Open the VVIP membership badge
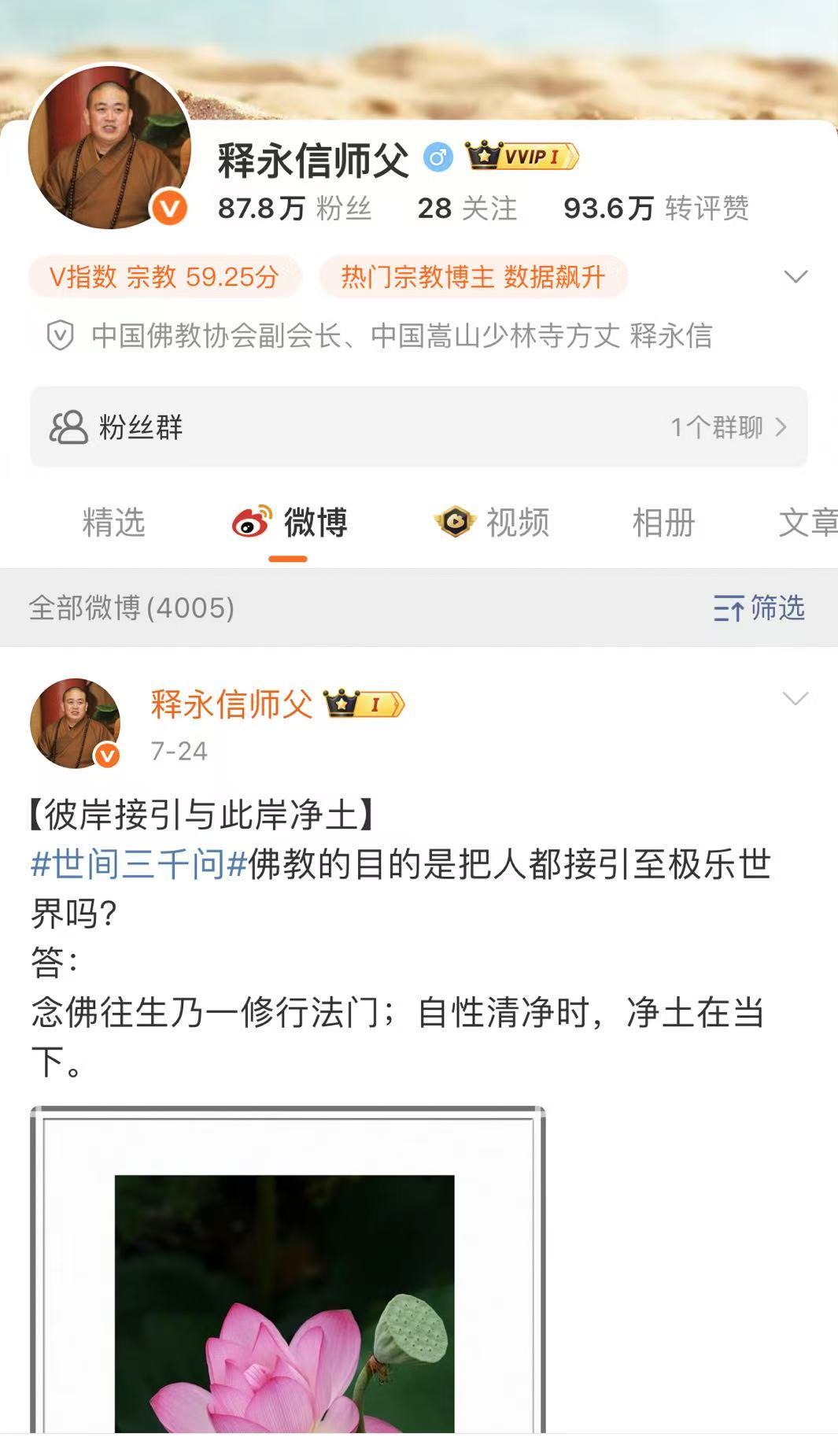Image resolution: width=838 pixels, height=1456 pixels. point(522,157)
